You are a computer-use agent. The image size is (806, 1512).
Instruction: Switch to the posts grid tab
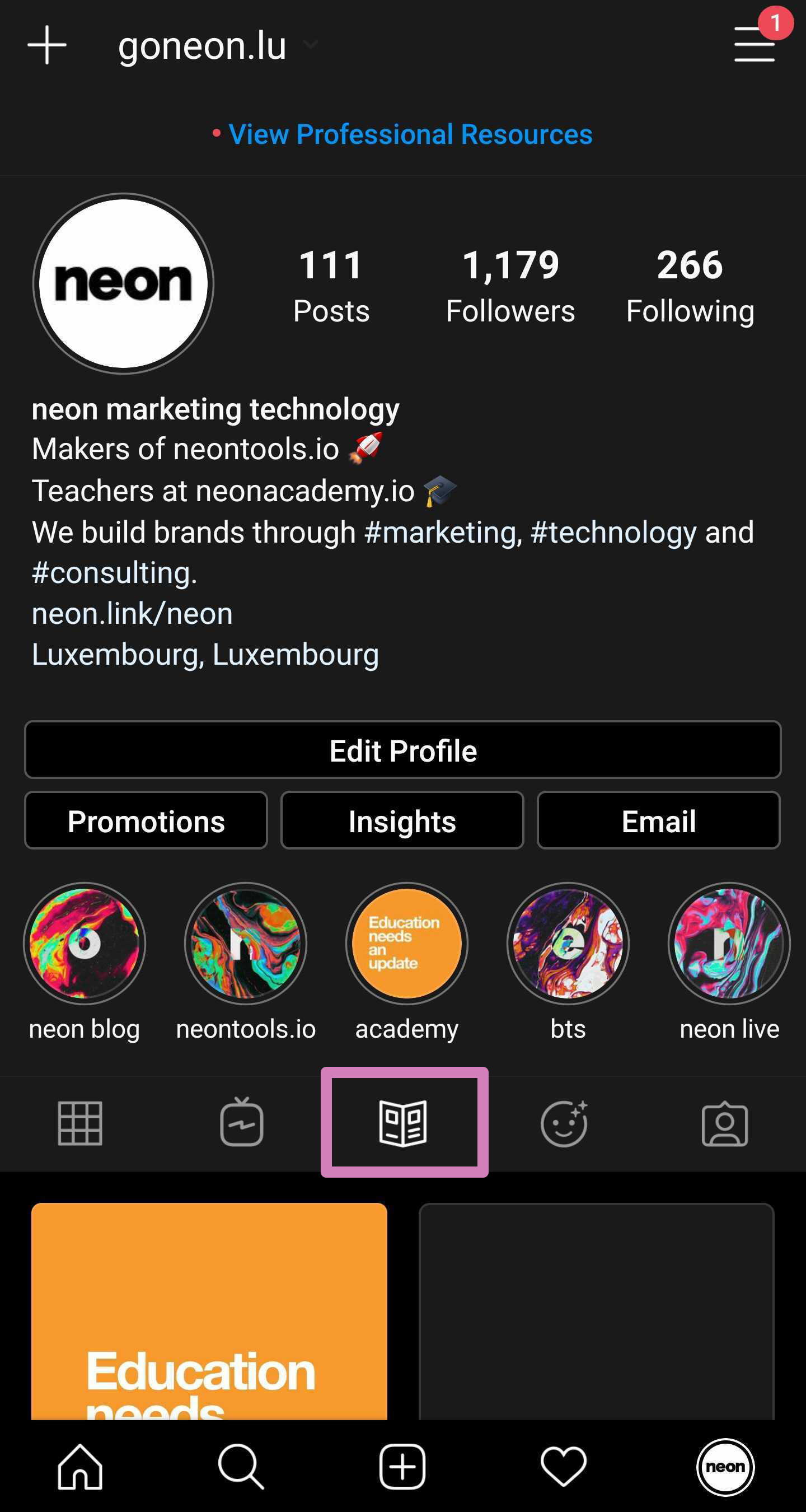click(x=81, y=1123)
